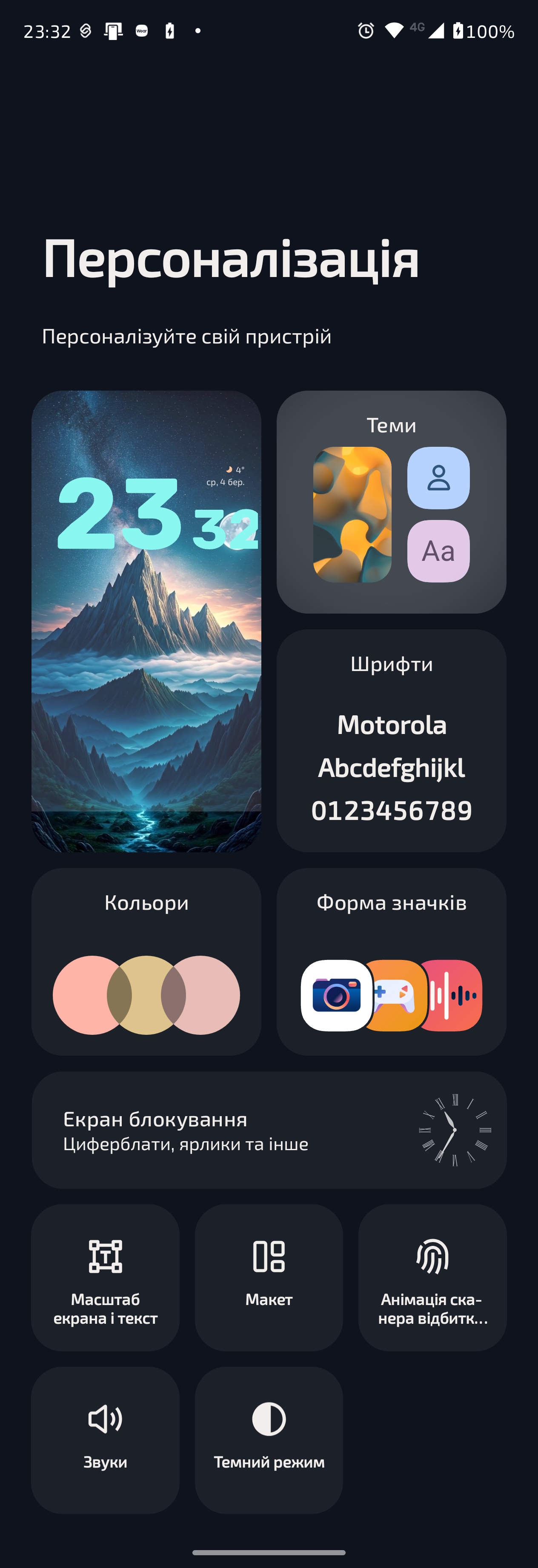Open the Звуки tile
The height and width of the screenshot is (1568, 538).
point(105,1439)
